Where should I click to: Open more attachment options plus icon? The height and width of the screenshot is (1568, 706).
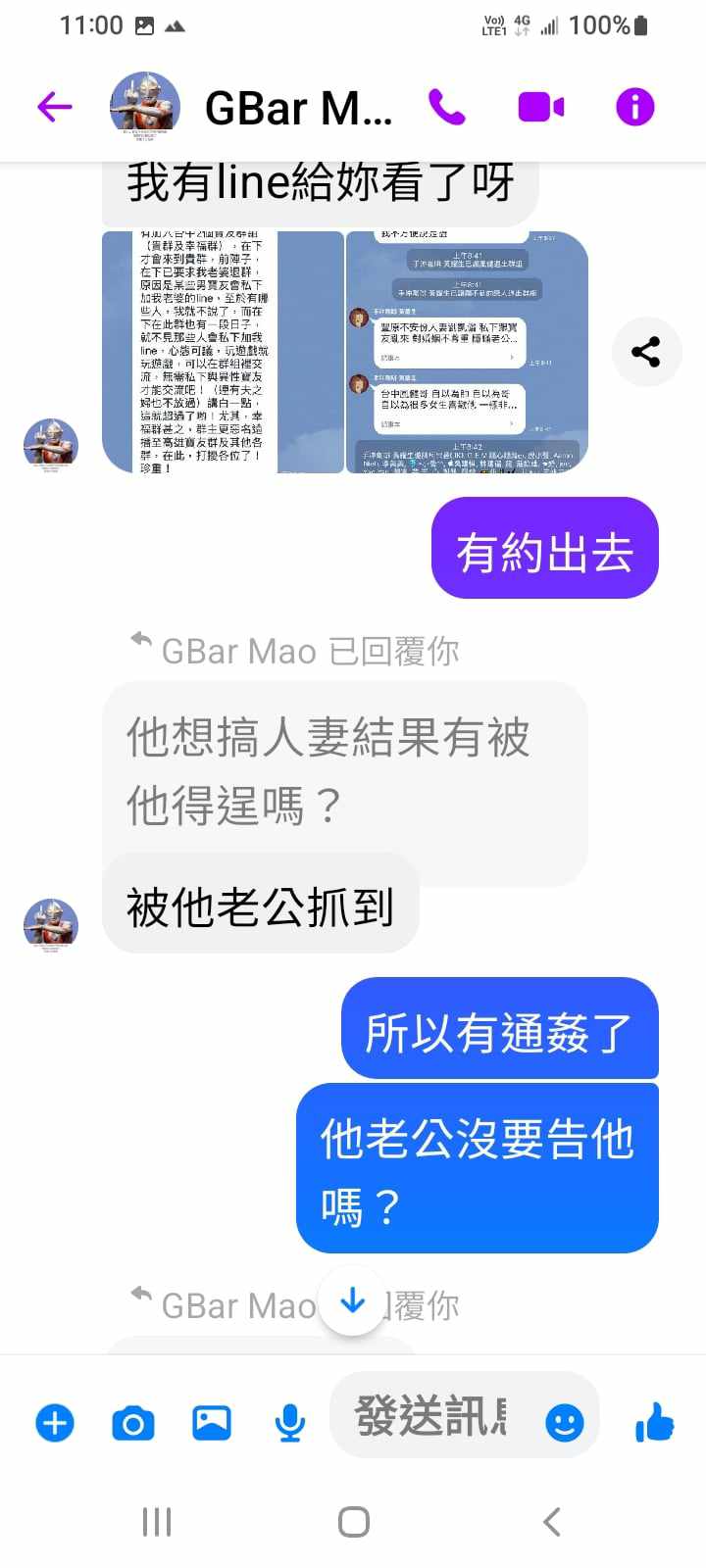55,1422
